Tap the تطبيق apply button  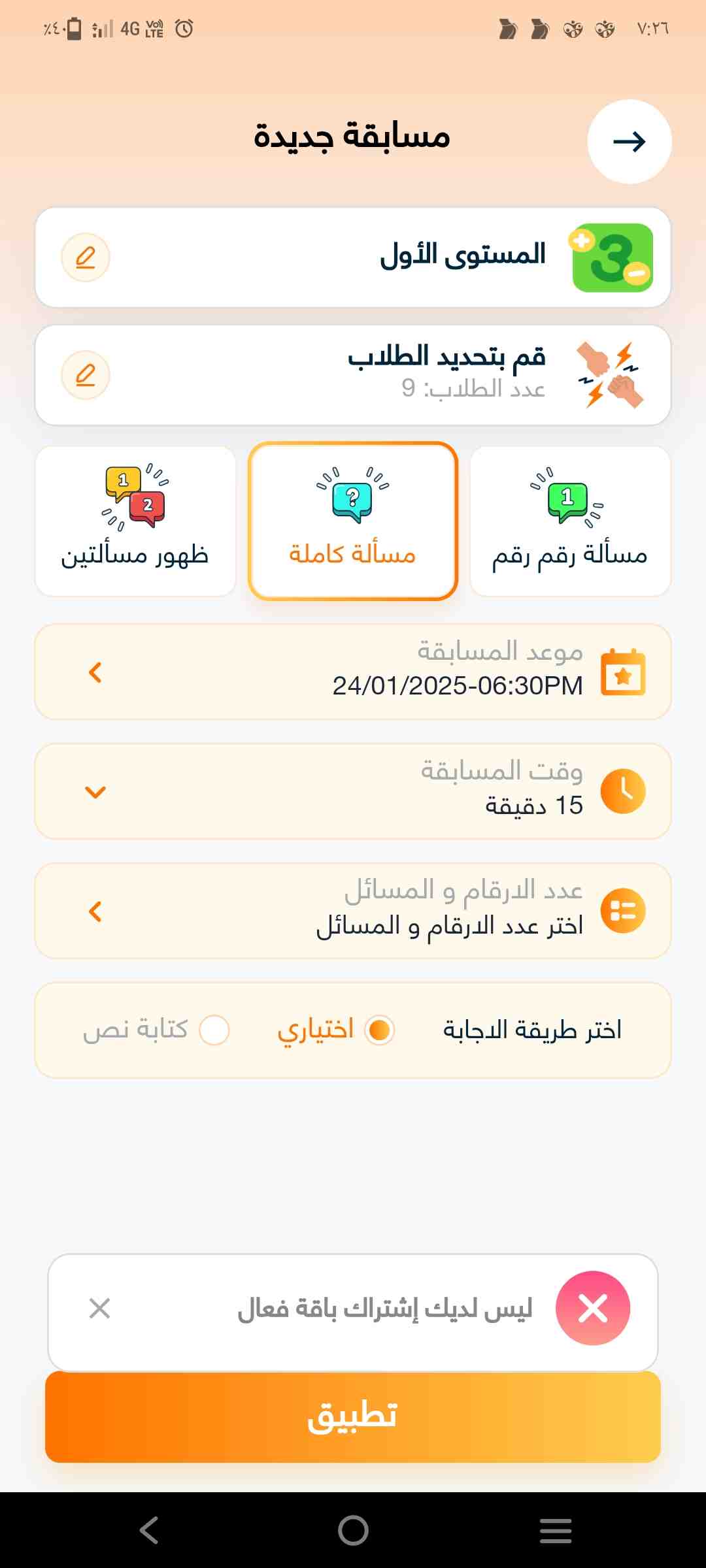pyautogui.click(x=353, y=1416)
